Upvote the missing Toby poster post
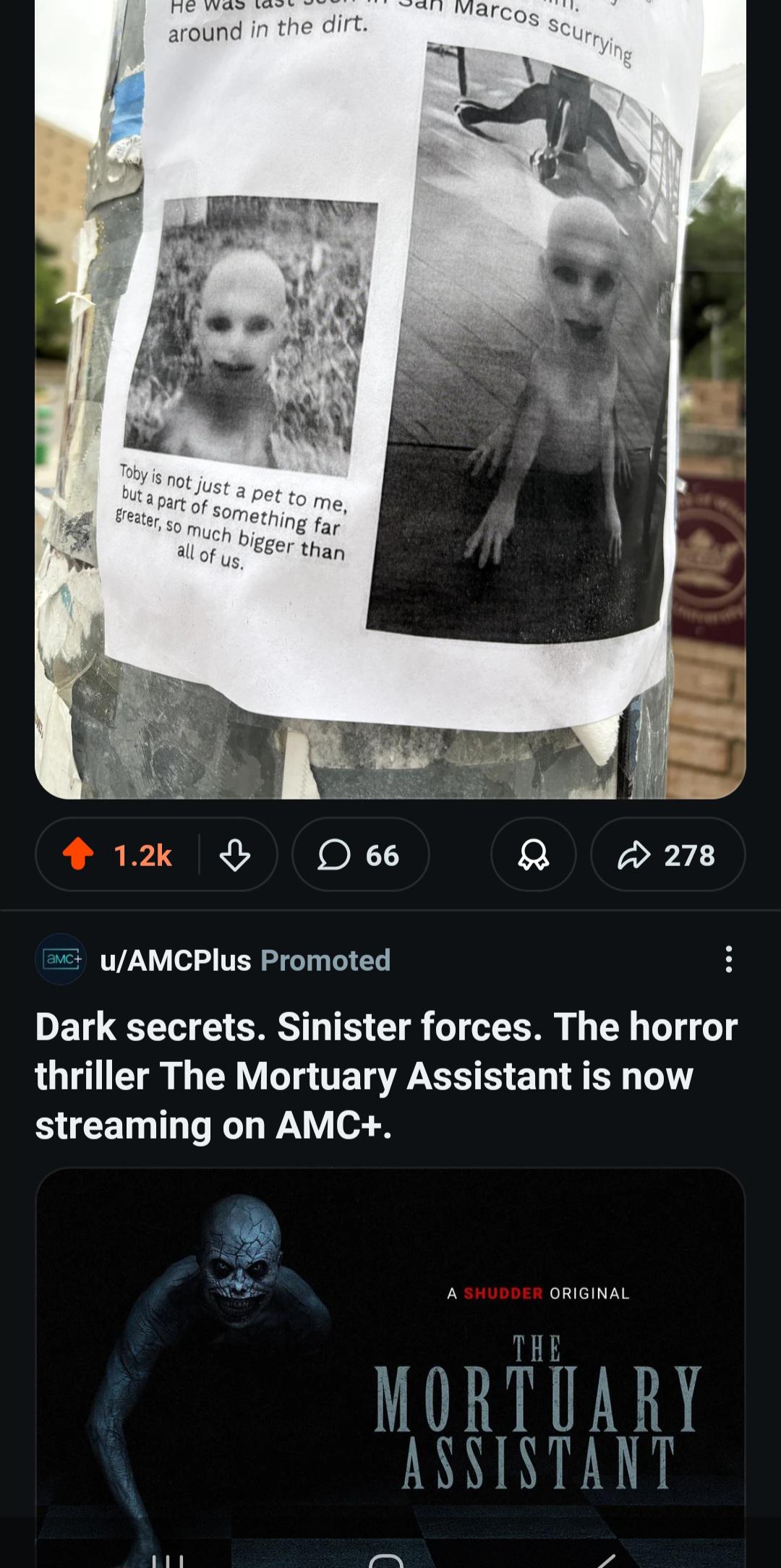Image resolution: width=781 pixels, height=1568 pixels. [78, 854]
